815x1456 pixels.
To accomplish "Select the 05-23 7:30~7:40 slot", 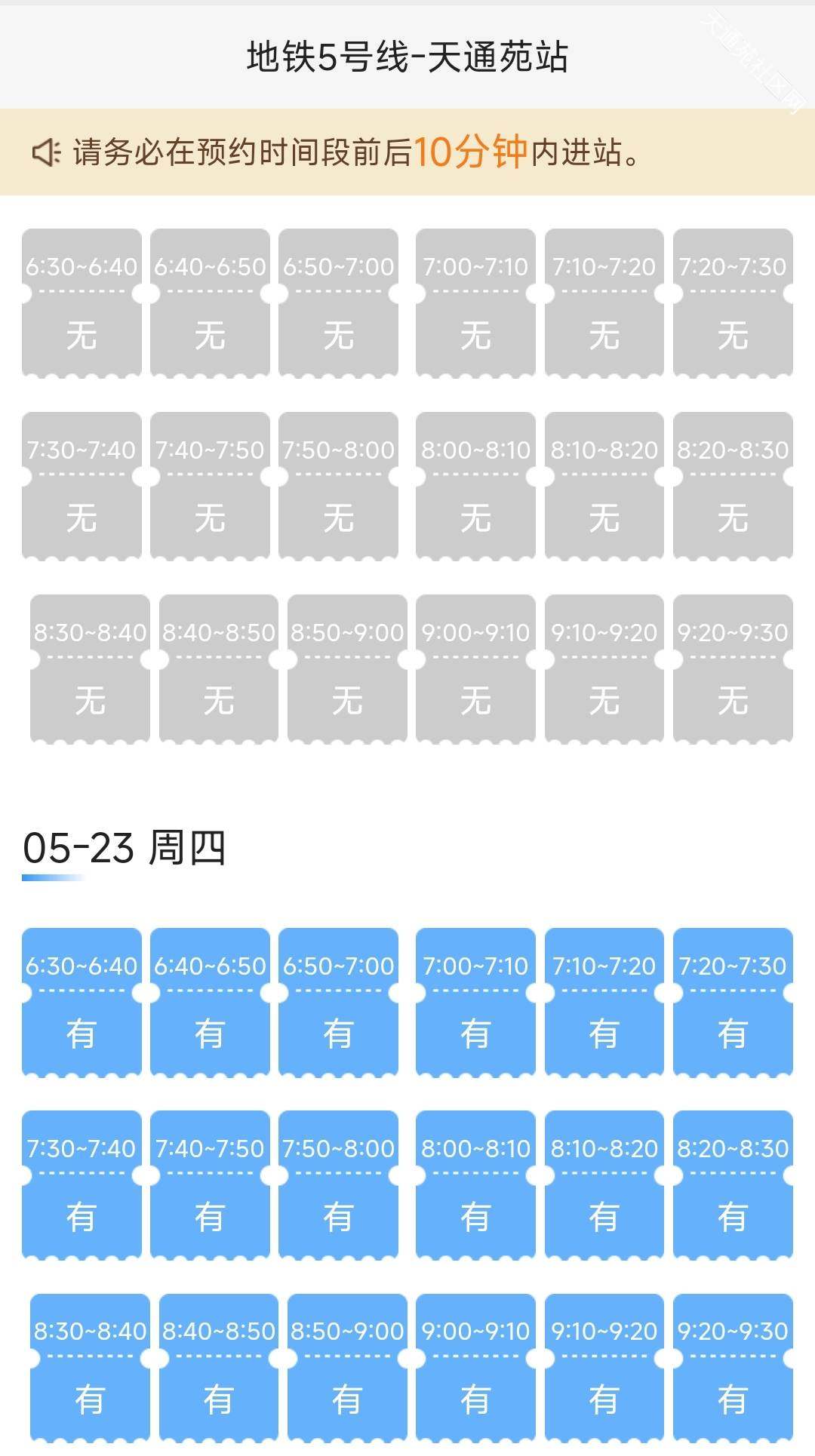I will click(81, 1184).
